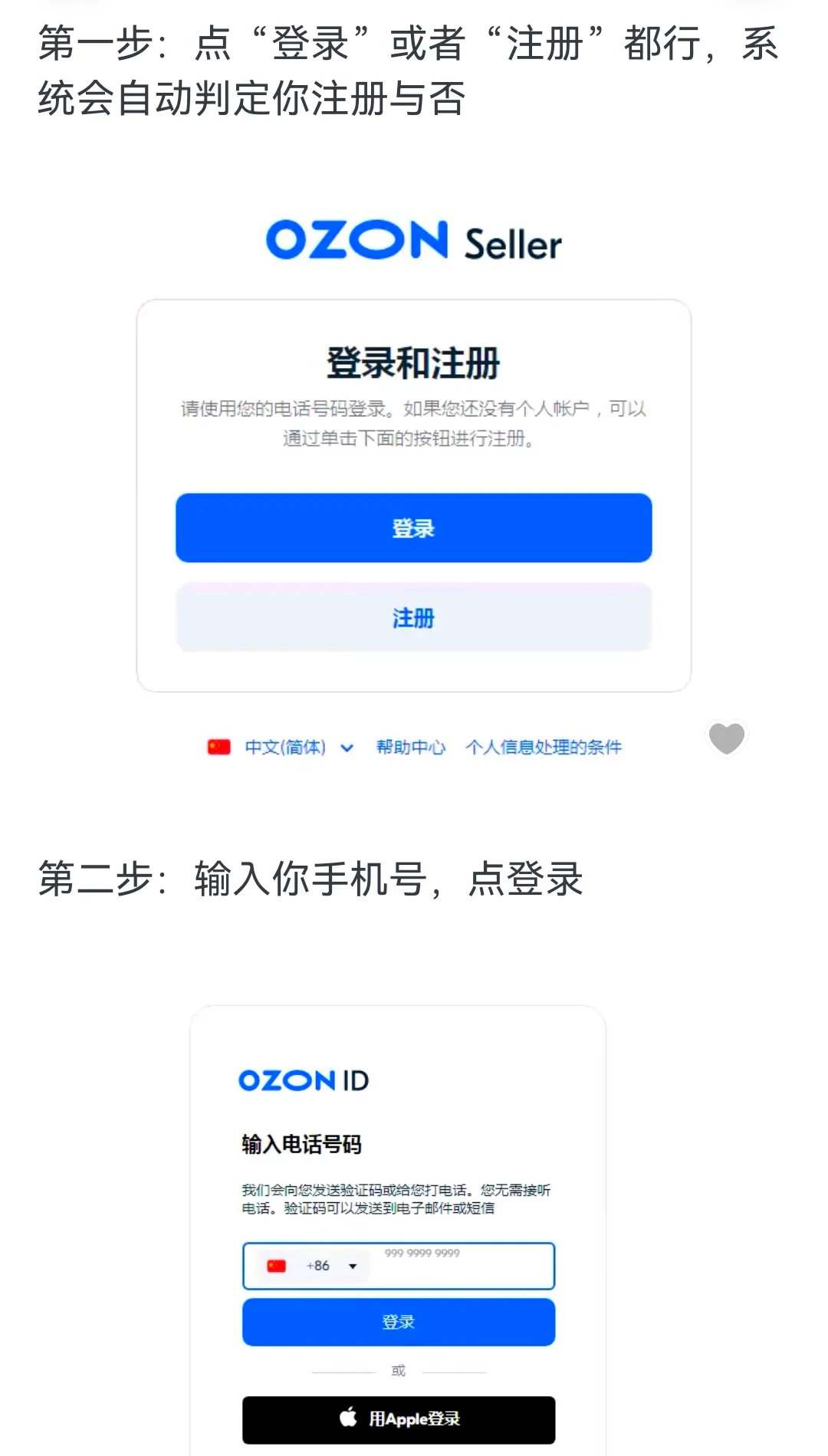
Task: Open 个人信息处理的条件 terms link
Action: pyautogui.click(x=544, y=746)
